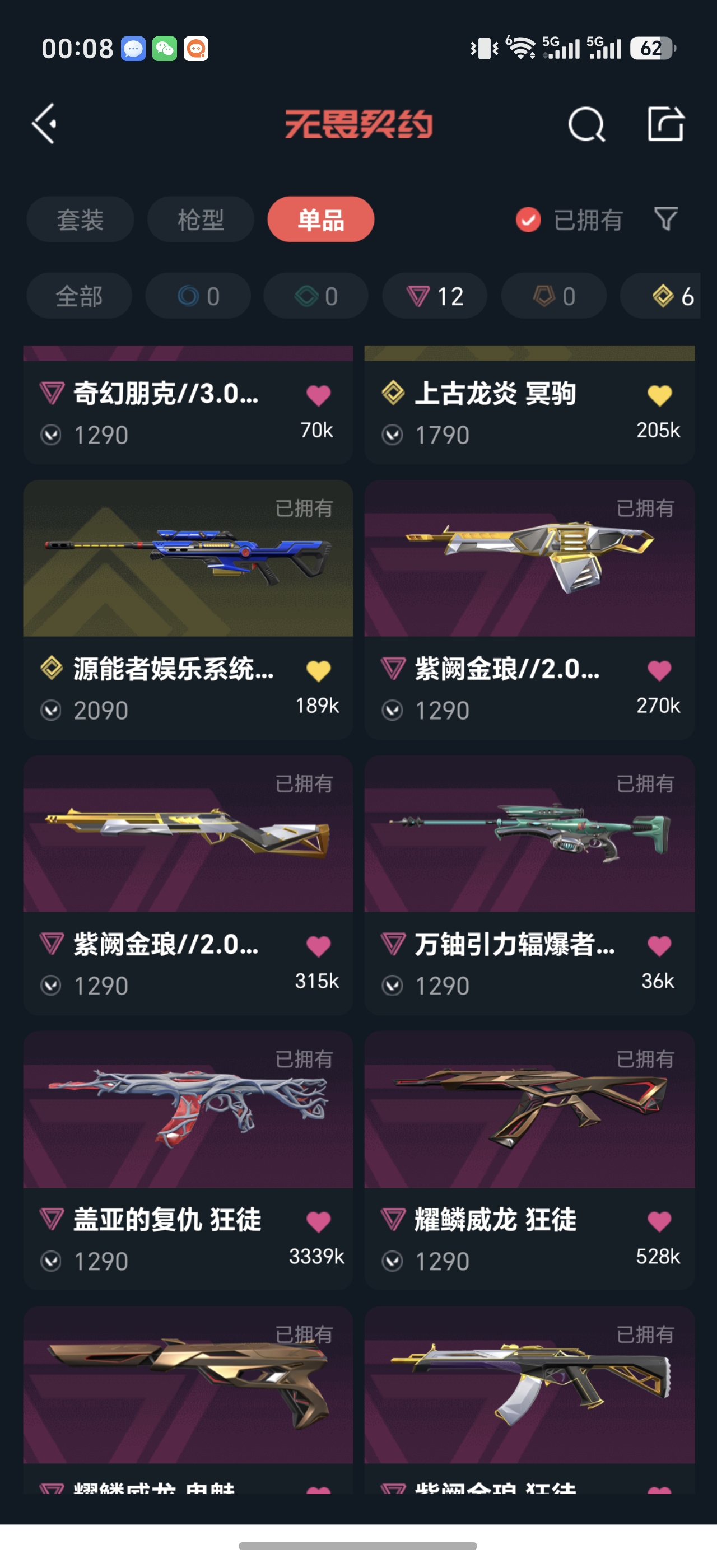
Task: Toggle the 已拥有 checkbox filter
Action: tap(569, 220)
